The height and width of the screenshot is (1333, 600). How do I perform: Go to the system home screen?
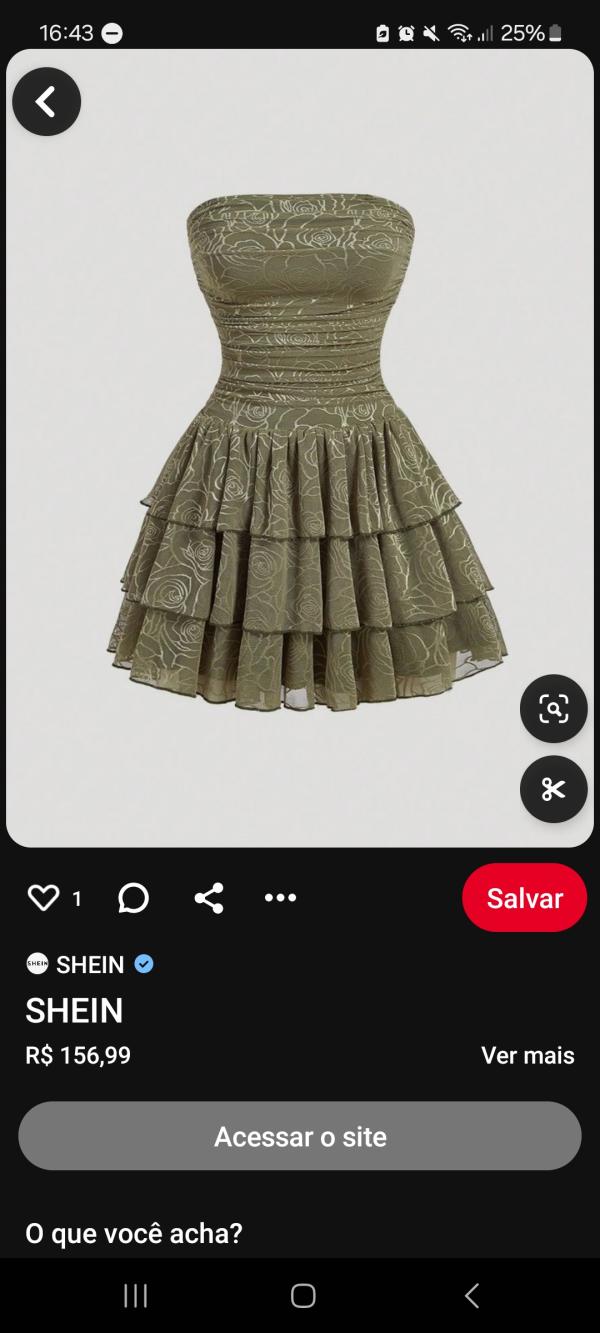pos(303,1296)
